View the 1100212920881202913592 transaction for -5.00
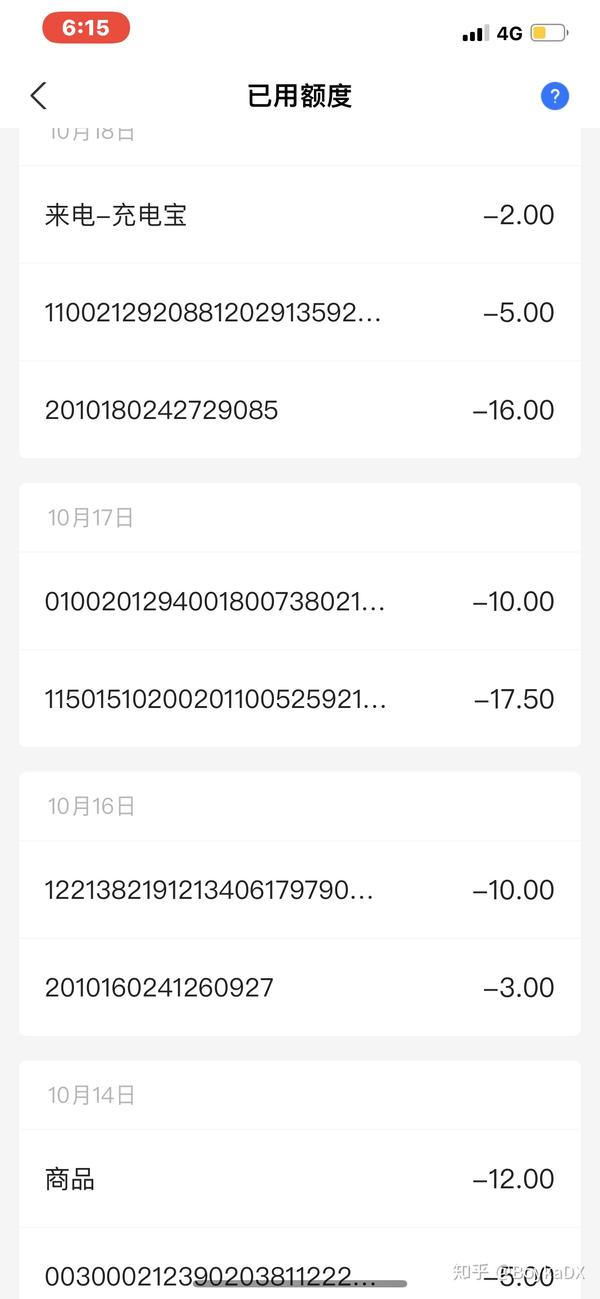 click(x=299, y=313)
